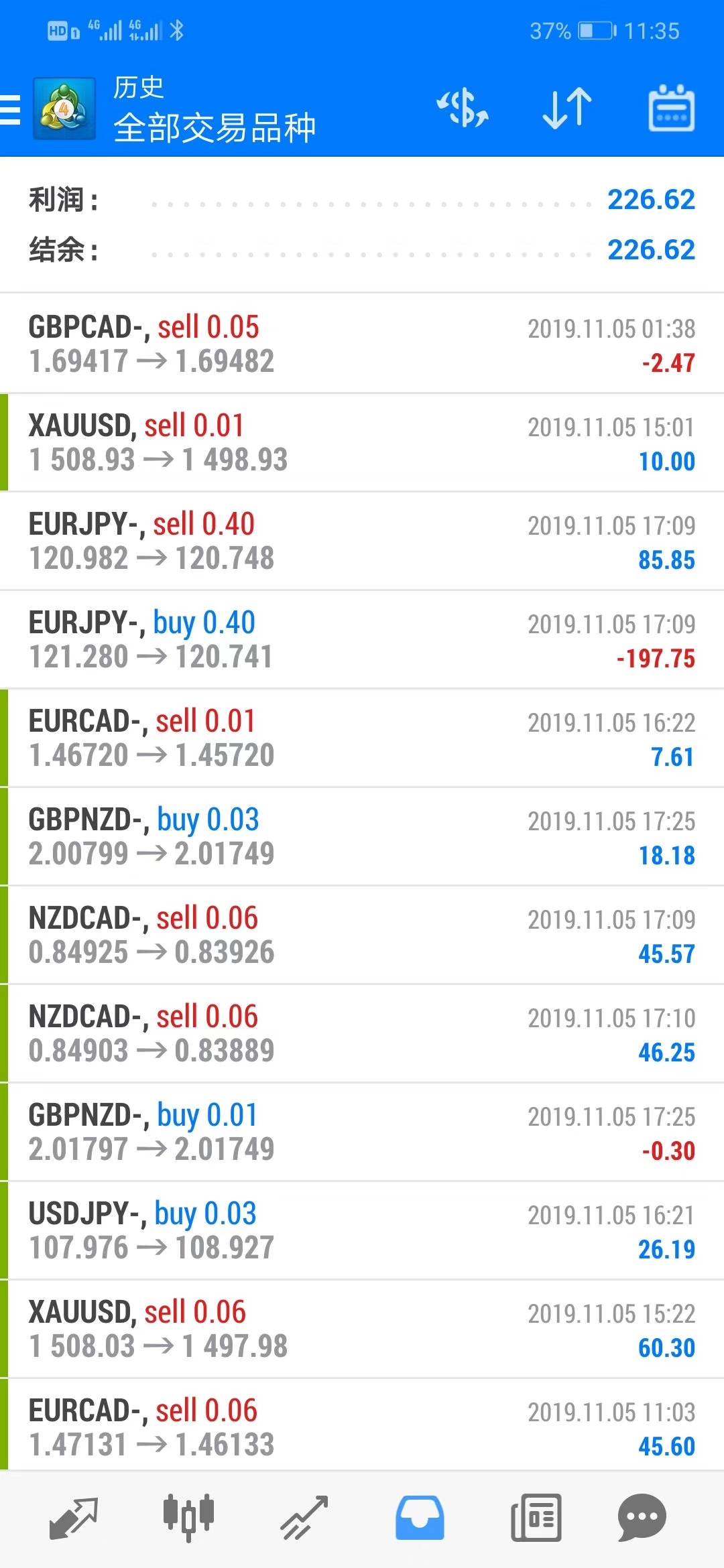Expand the XAUUSD sell 0.01 trade
The width and height of the screenshot is (724, 1568).
[x=362, y=442]
